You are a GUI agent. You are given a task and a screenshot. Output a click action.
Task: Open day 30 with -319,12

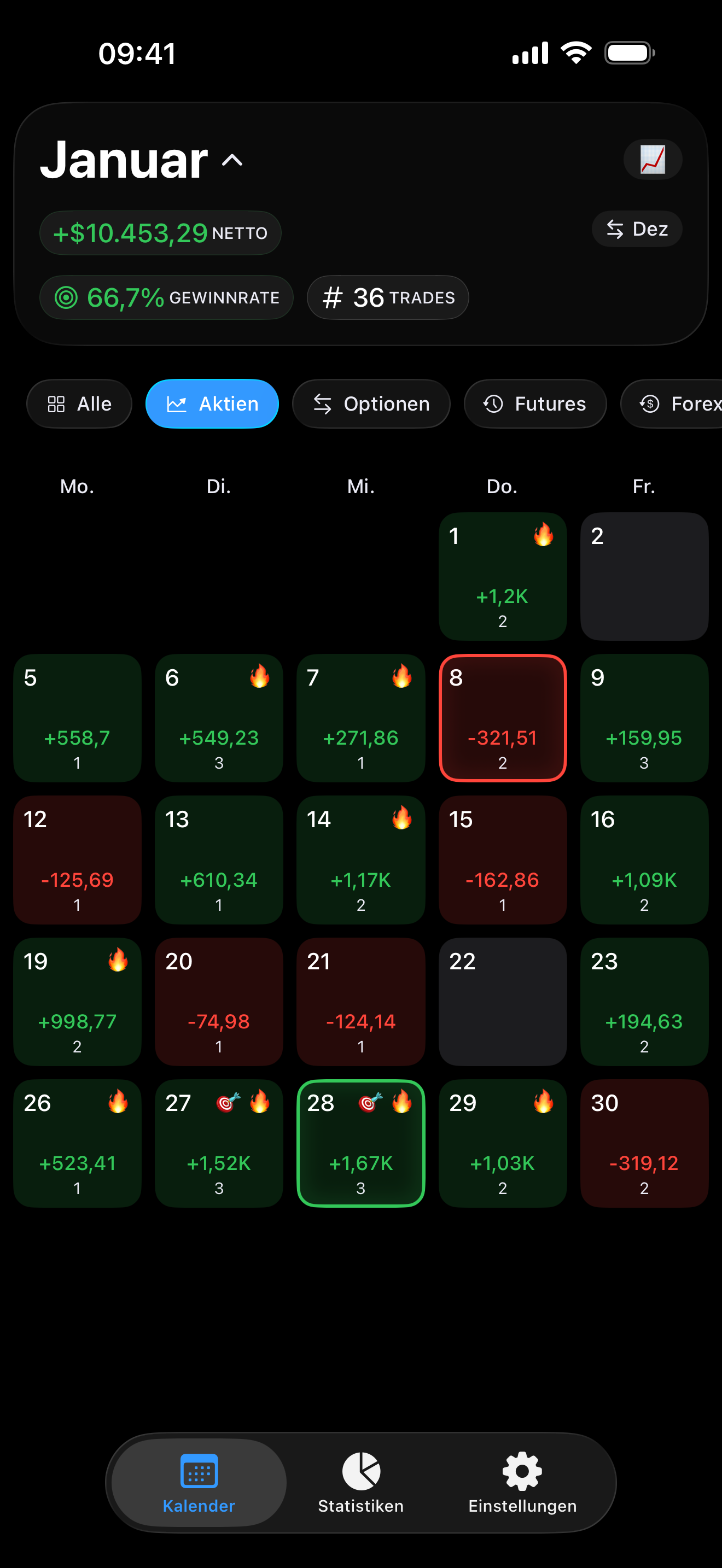coord(644,1143)
